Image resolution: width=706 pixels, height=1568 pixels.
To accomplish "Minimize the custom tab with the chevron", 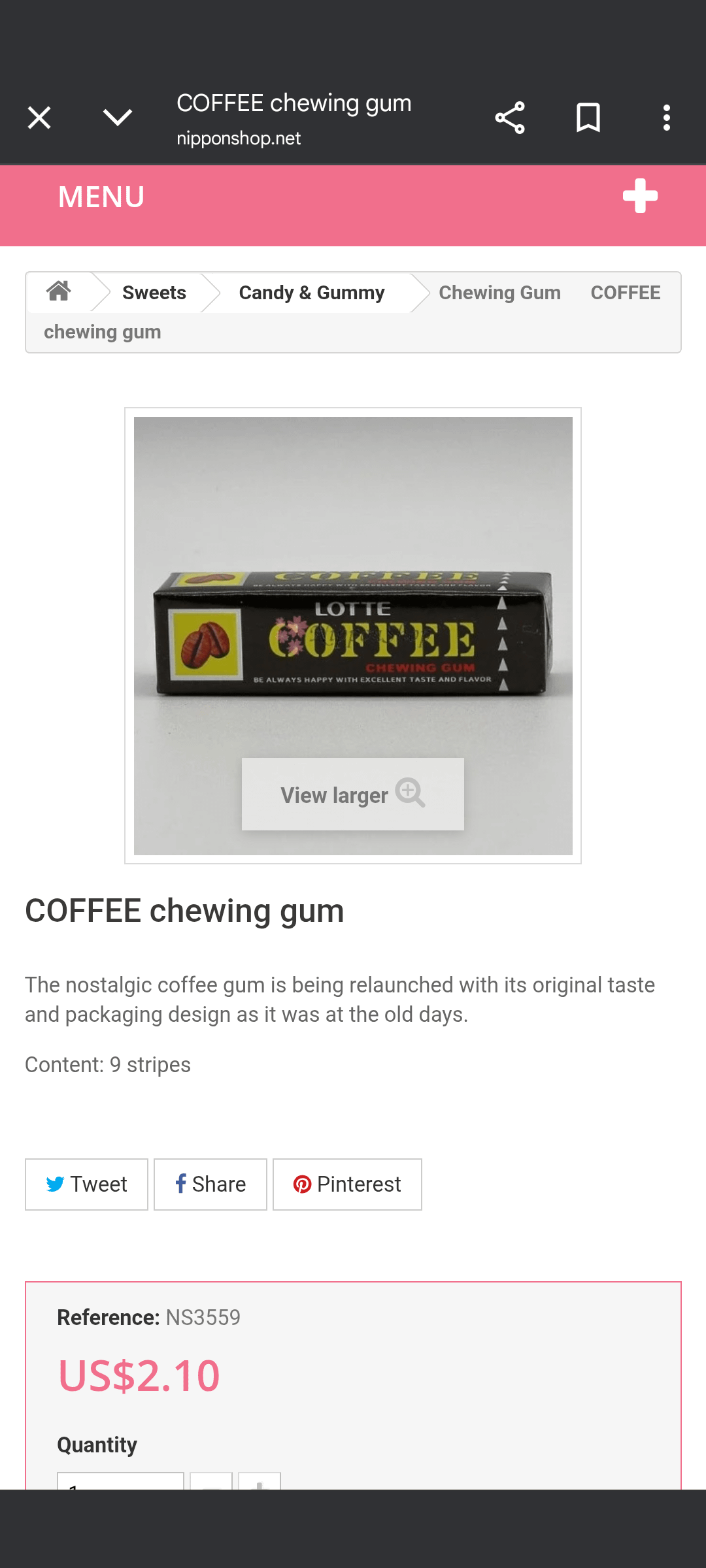I will 118,118.
